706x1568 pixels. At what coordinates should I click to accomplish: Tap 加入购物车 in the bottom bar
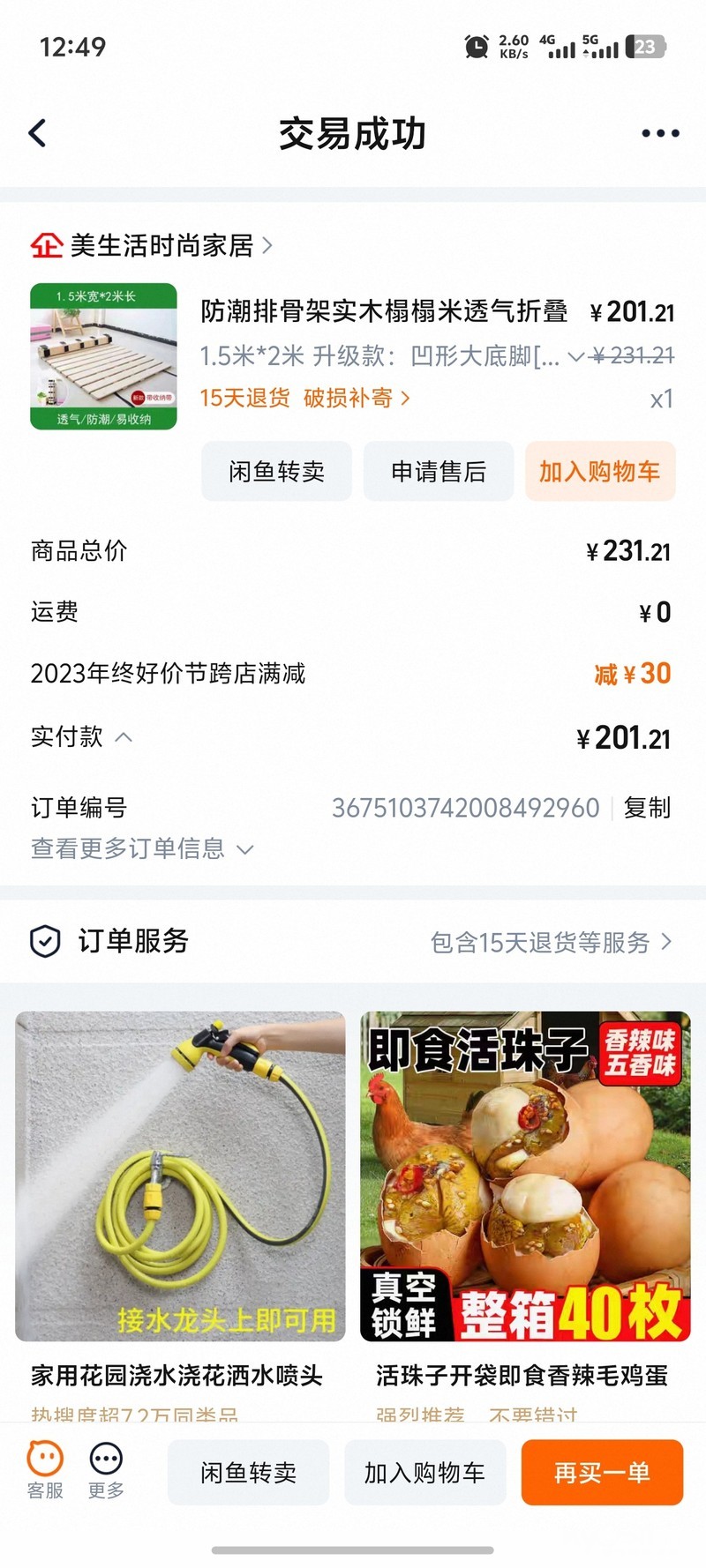click(x=424, y=1473)
